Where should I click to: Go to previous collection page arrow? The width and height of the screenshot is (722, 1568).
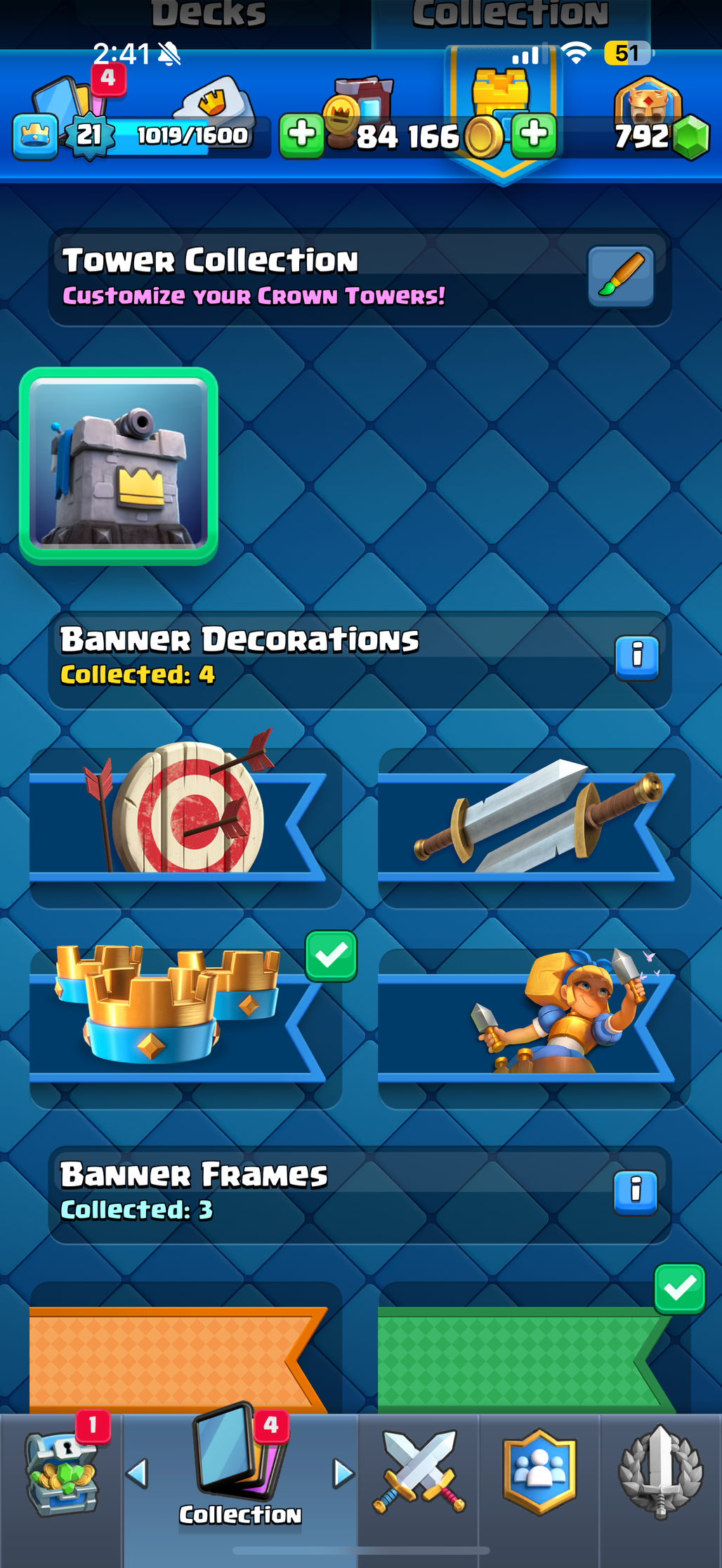137,1473
